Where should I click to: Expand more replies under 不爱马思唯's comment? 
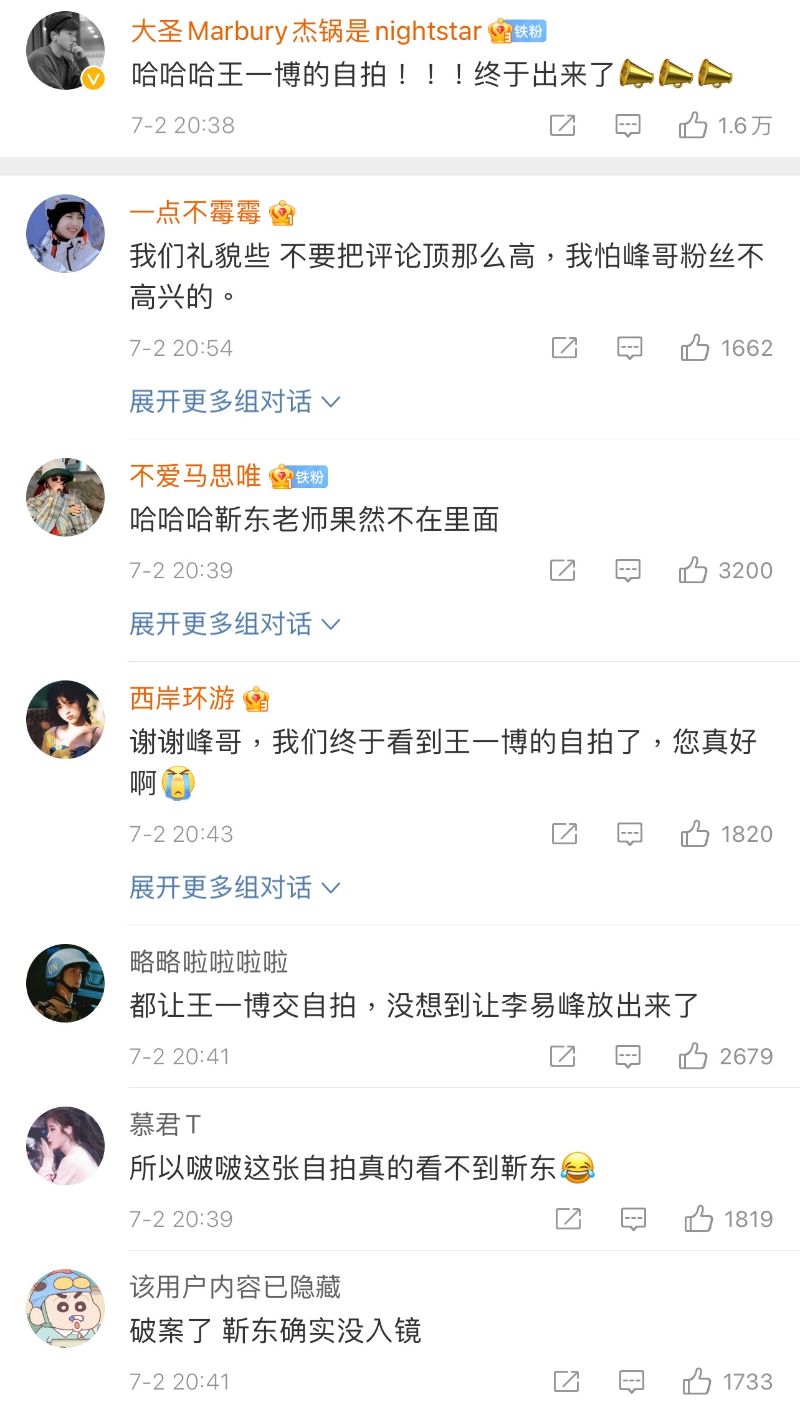pos(234,624)
